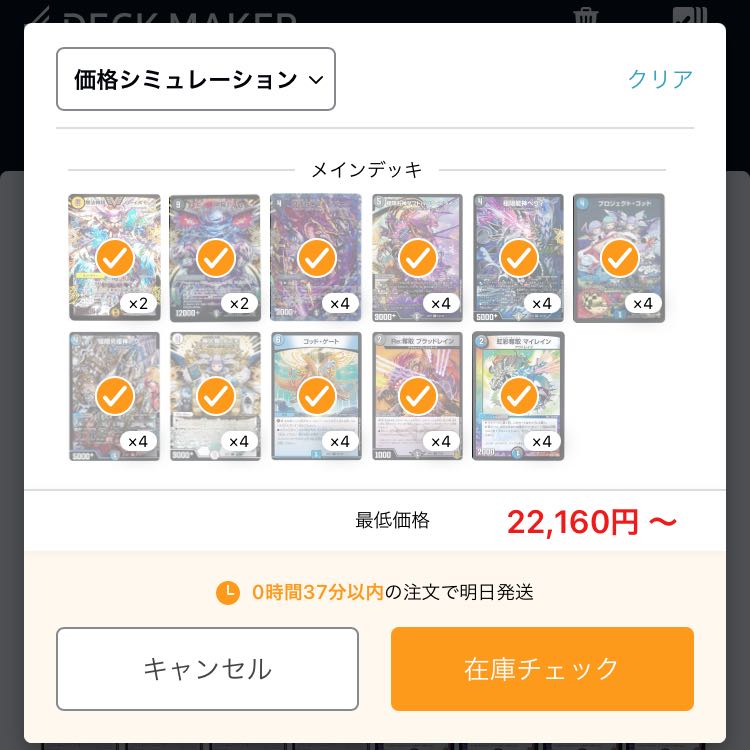Cancel with the キャンセル button

pos(207,669)
